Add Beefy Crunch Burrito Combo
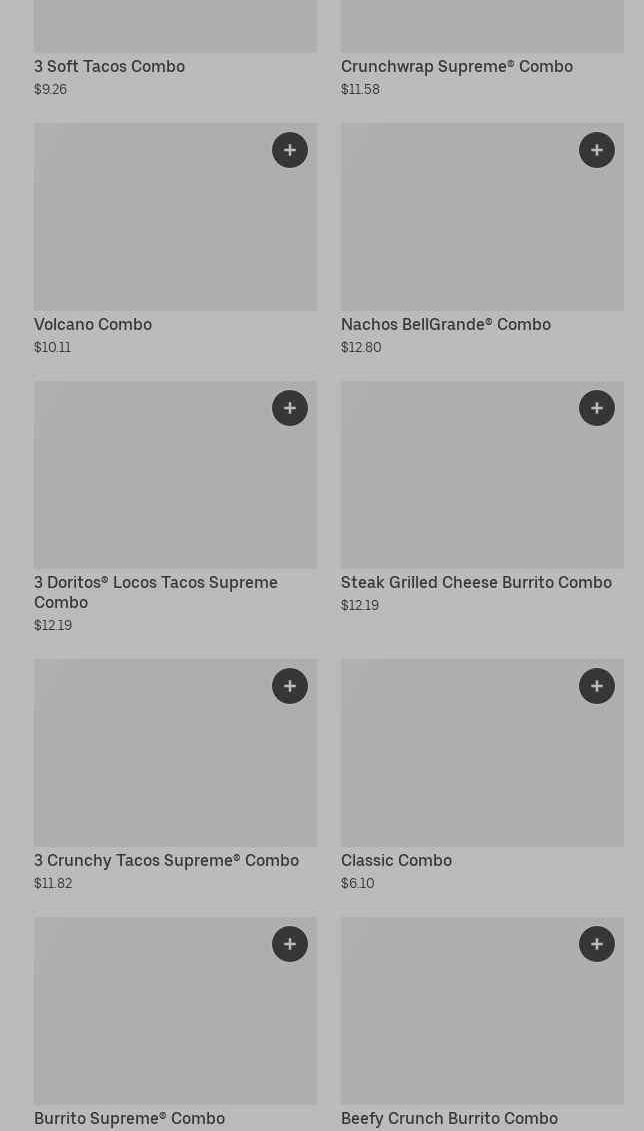 (x=597, y=944)
